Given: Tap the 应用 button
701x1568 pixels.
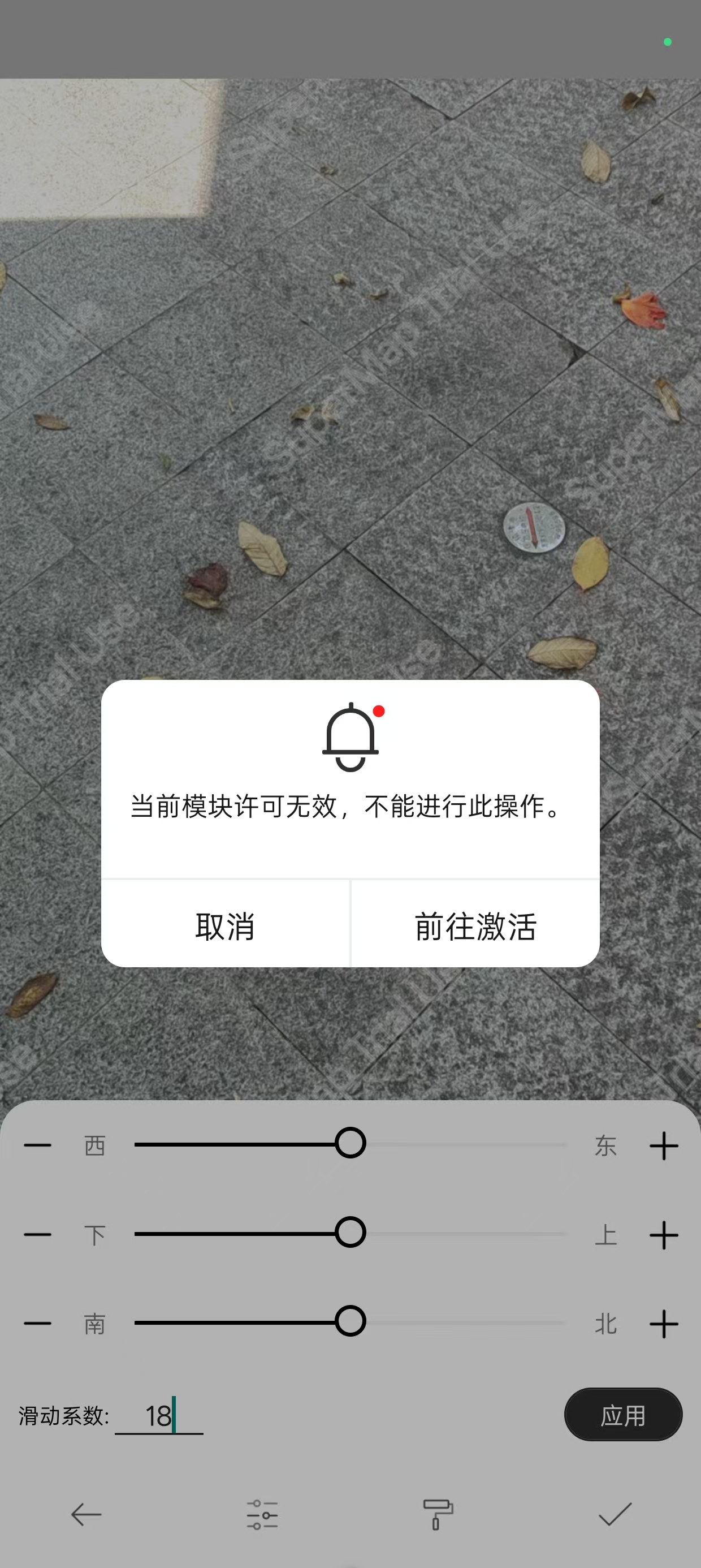Looking at the screenshot, I should (x=623, y=1415).
